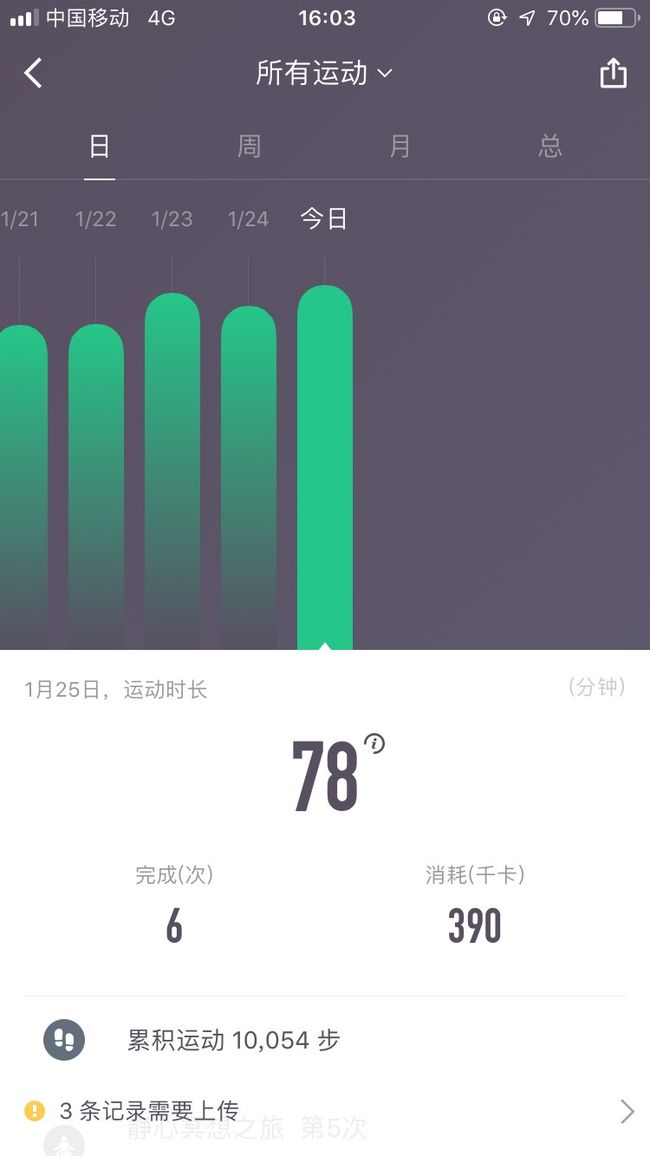This screenshot has width=650, height=1156.
Task: Open the info icon beside 78
Action: tap(374, 744)
